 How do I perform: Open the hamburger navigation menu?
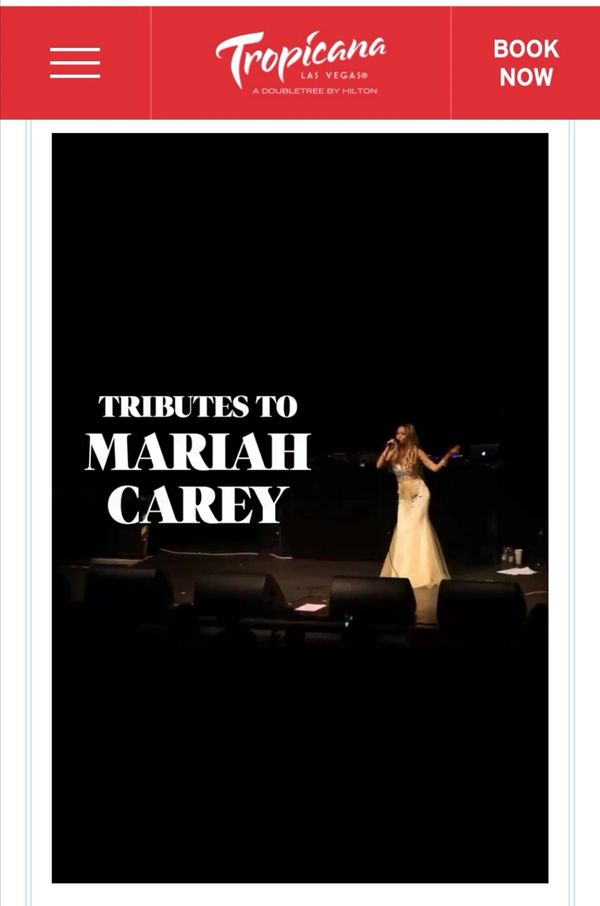click(x=75, y=63)
